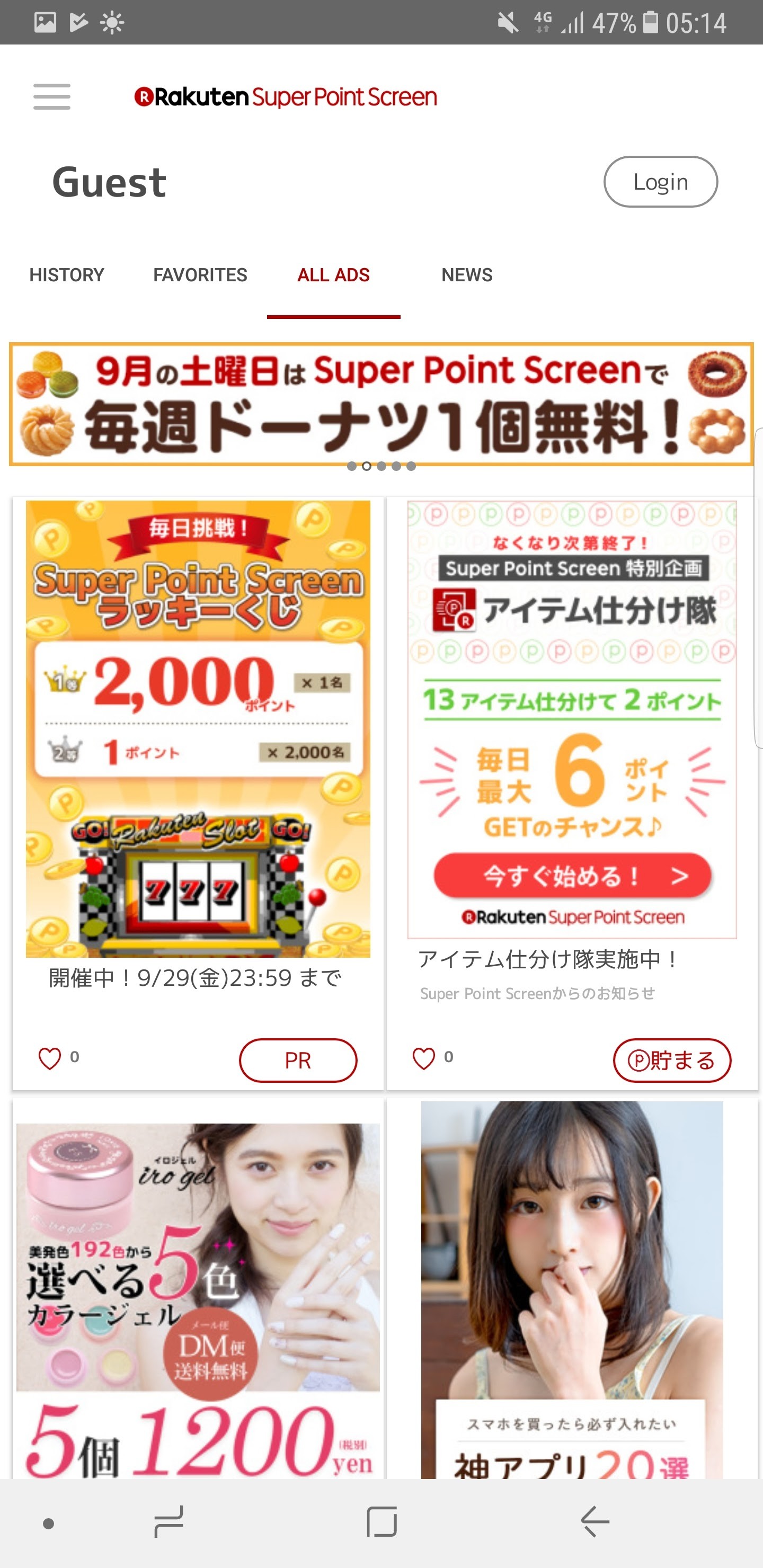Tap the Login button
763x1568 pixels.
660,182
